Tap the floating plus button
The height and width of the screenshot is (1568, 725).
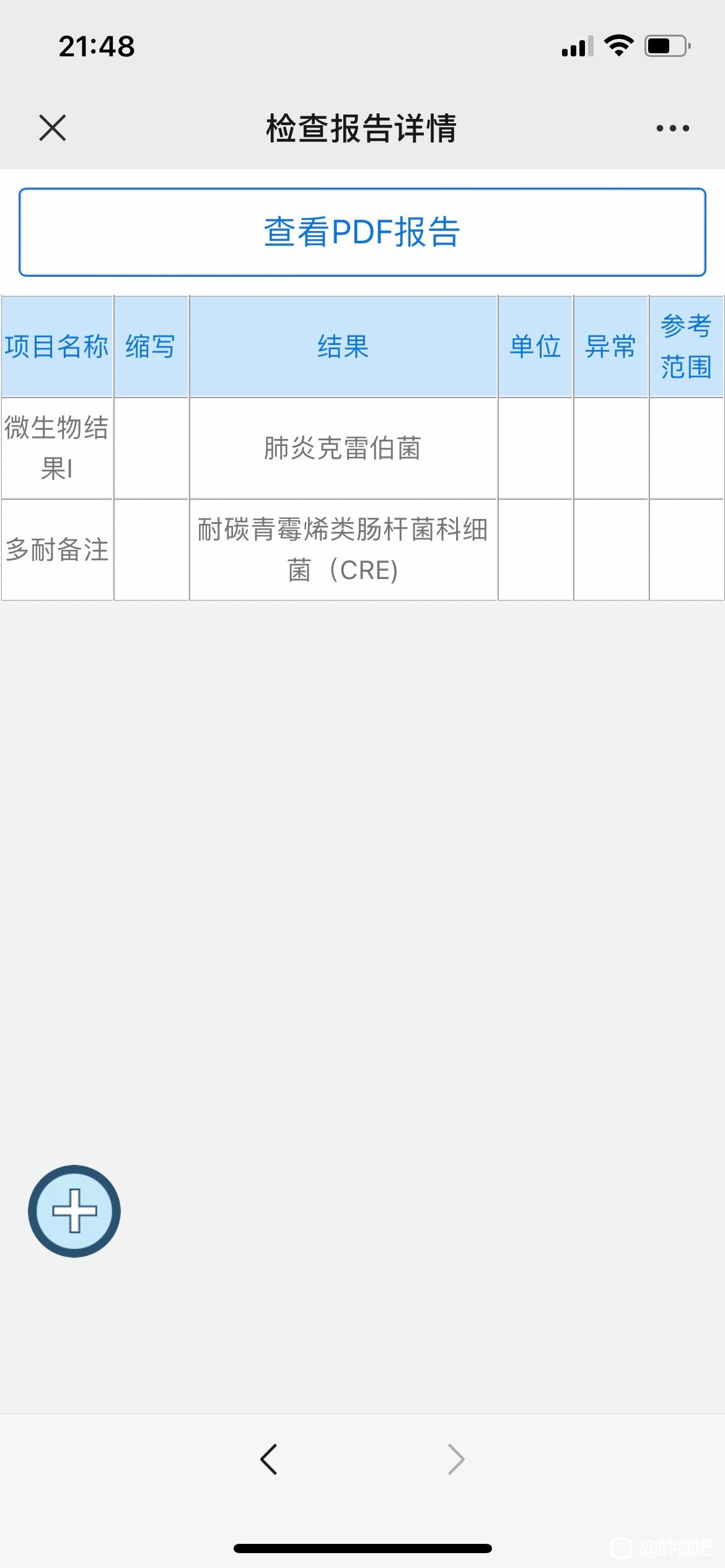point(74,1211)
